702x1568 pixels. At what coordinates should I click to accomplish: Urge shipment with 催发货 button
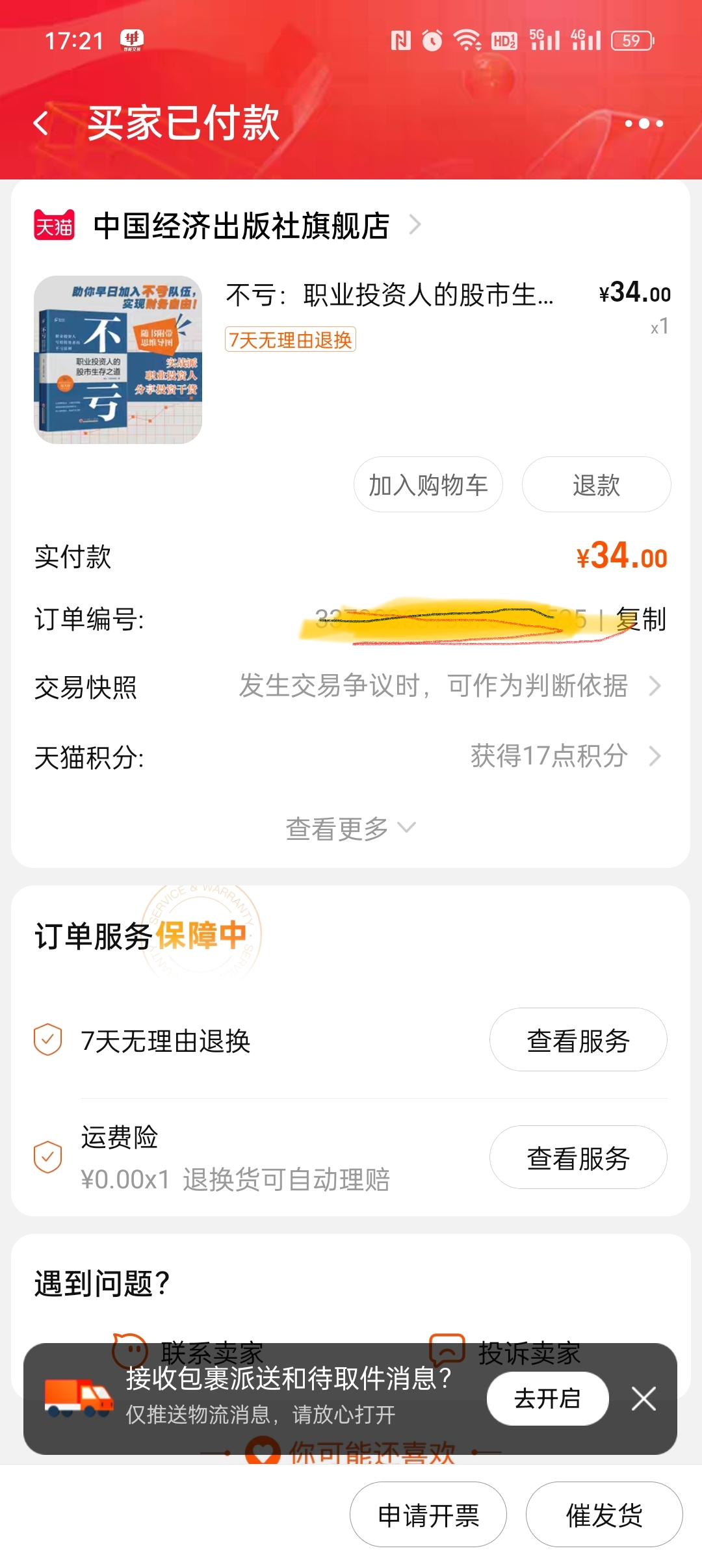coord(604,1515)
